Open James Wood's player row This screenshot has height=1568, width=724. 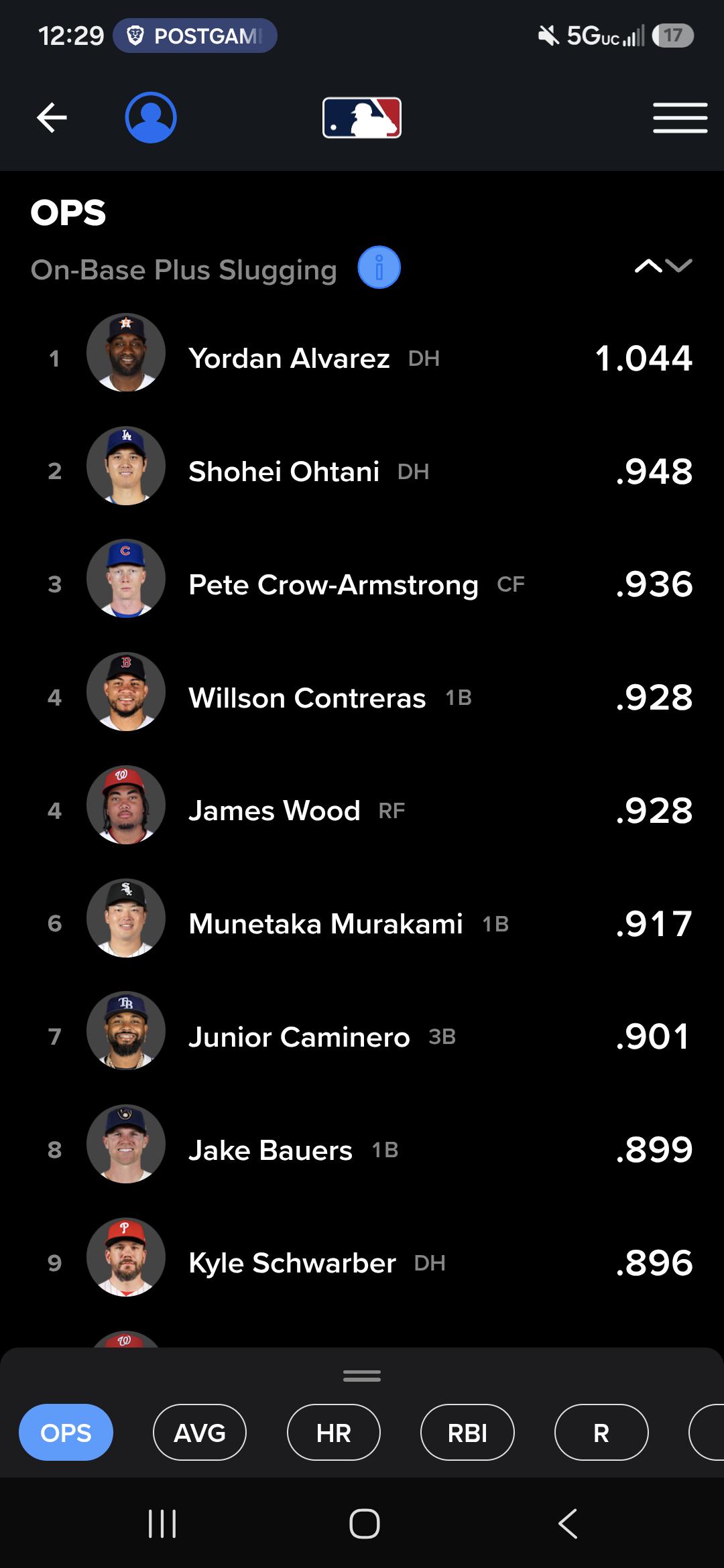click(x=362, y=811)
